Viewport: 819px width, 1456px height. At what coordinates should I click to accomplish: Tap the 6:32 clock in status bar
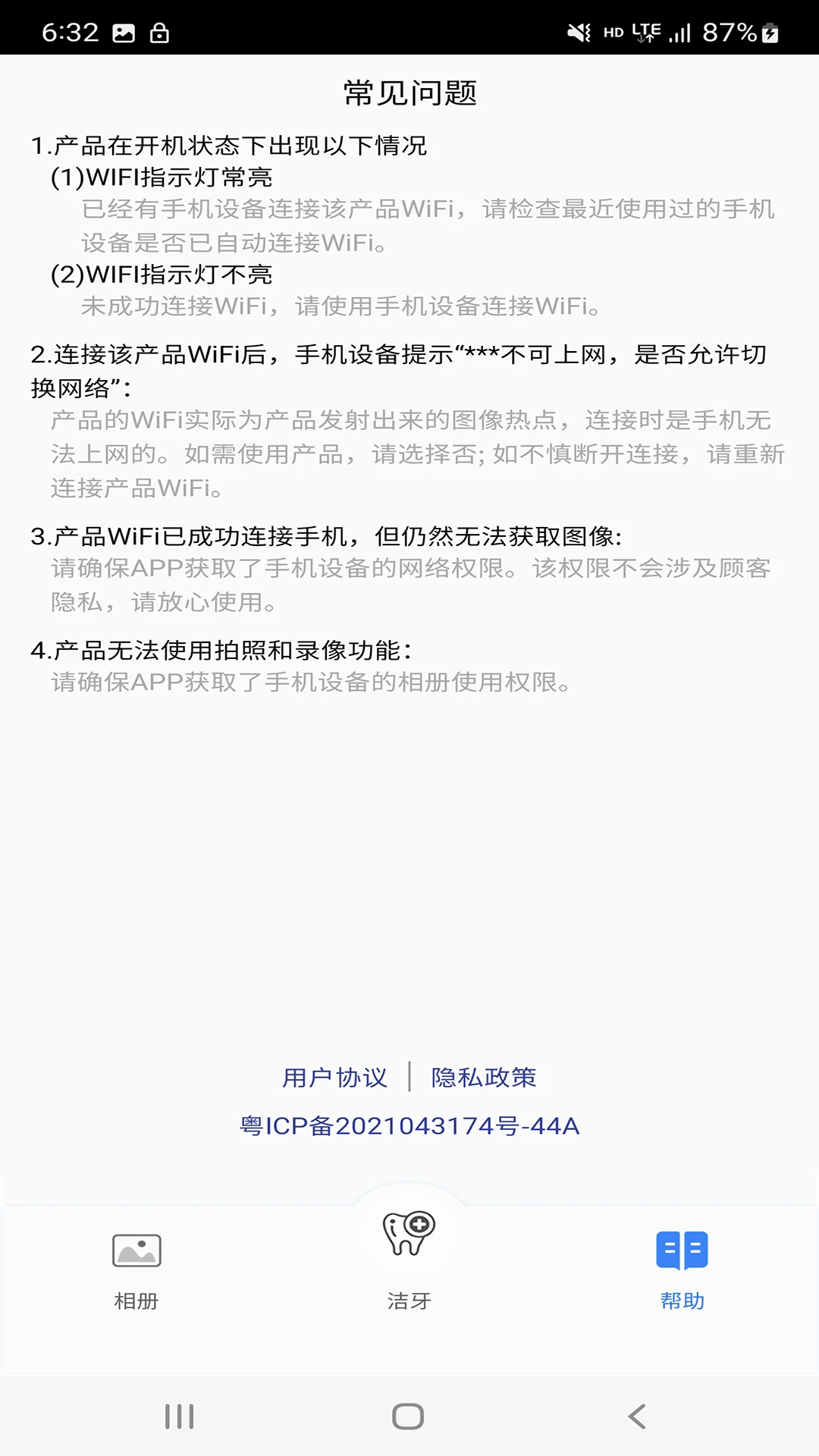coord(70,30)
